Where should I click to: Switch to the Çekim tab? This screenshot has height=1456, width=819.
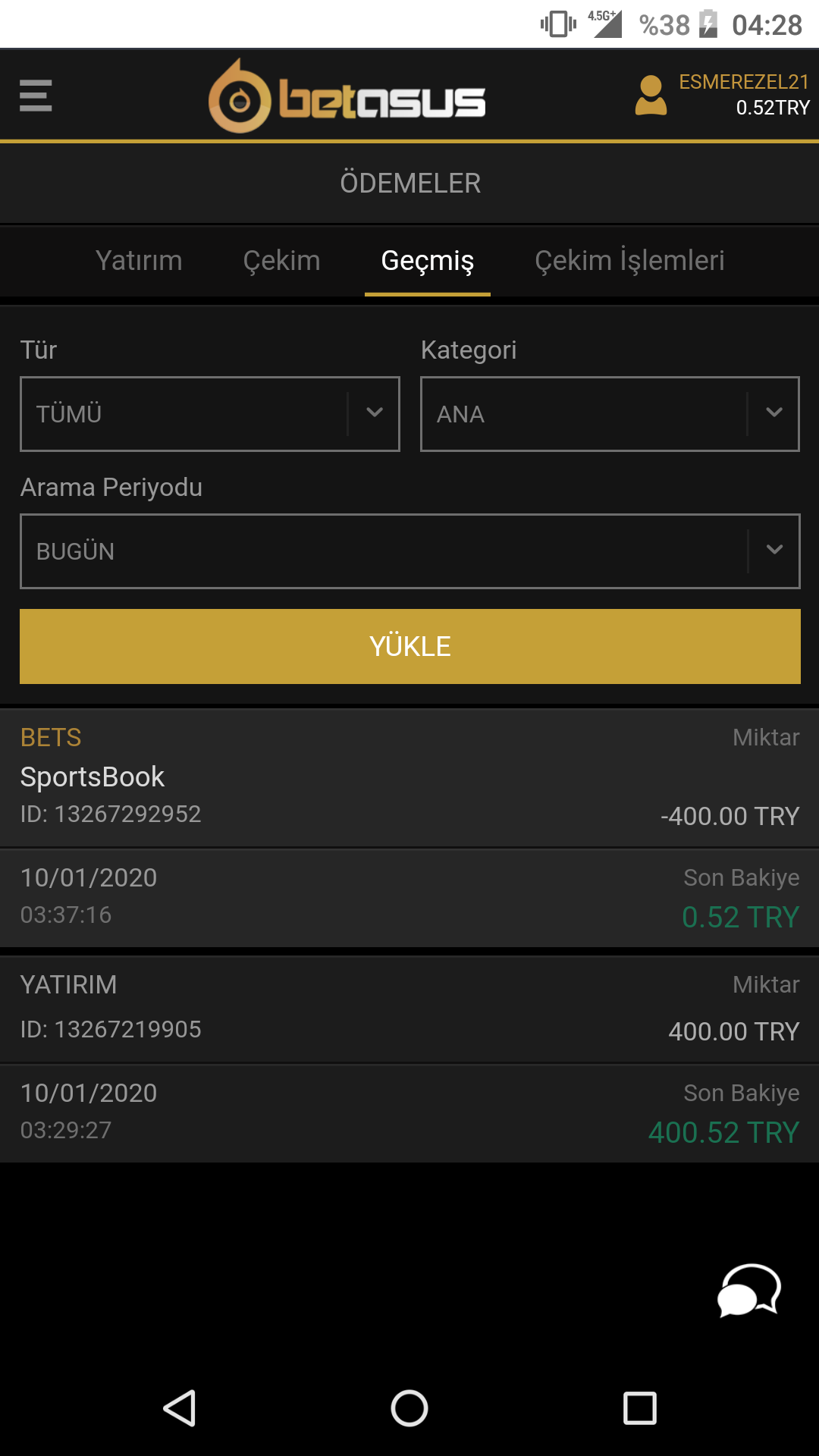(281, 260)
